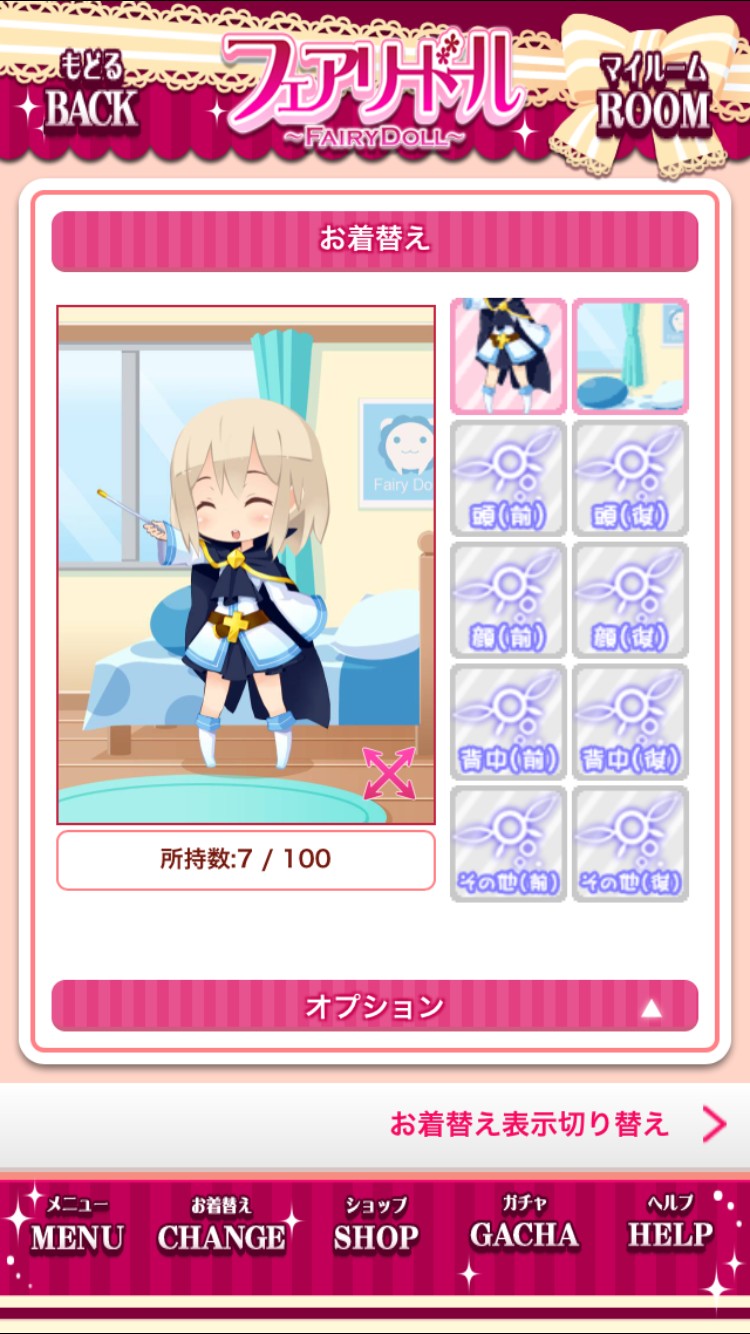
Task: Go back with the BACK button
Action: pos(90,95)
